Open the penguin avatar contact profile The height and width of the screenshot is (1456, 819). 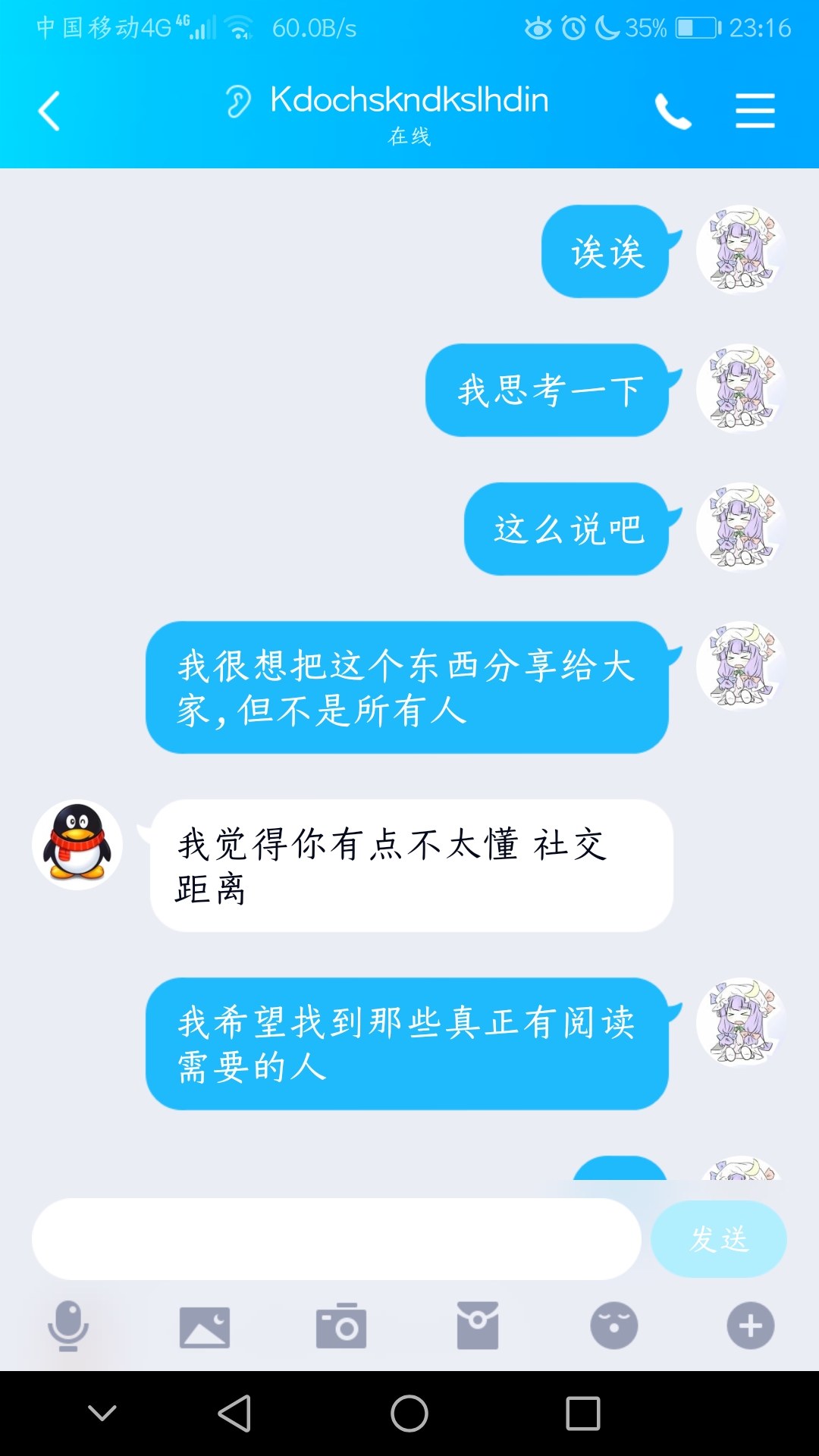(x=77, y=845)
